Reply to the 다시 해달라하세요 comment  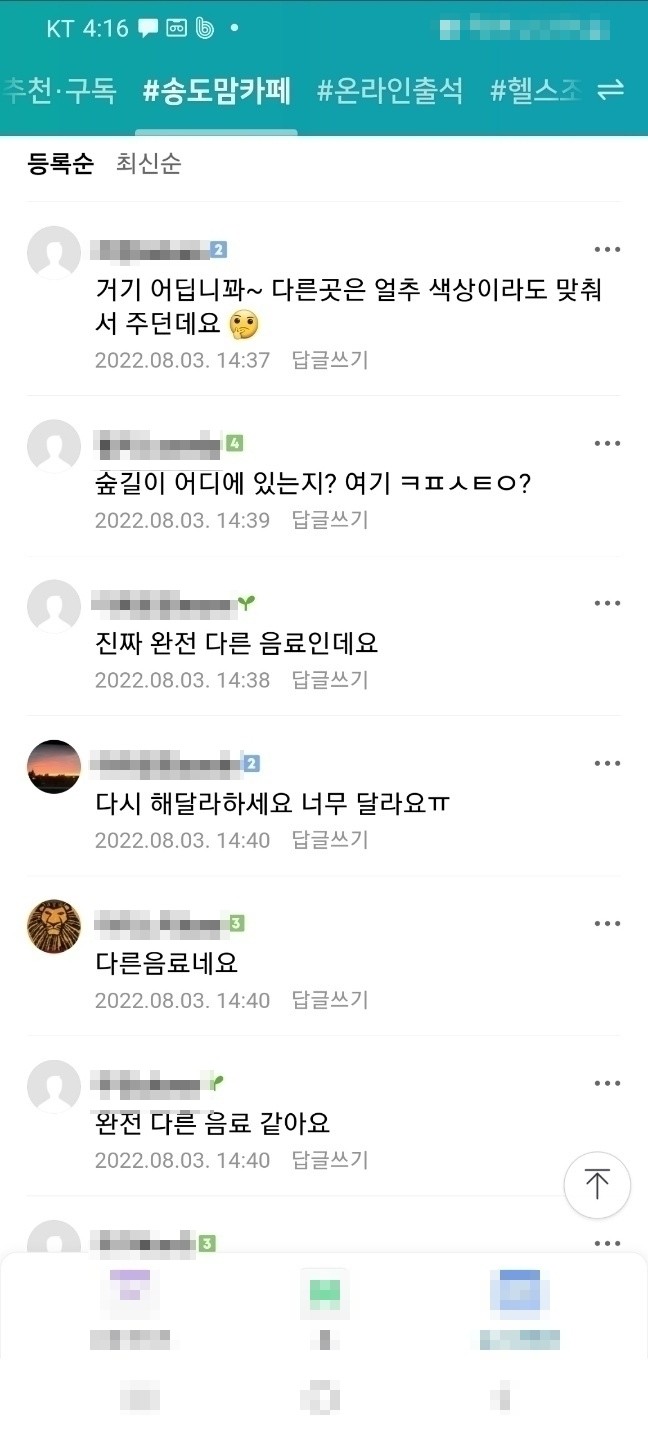pos(330,840)
